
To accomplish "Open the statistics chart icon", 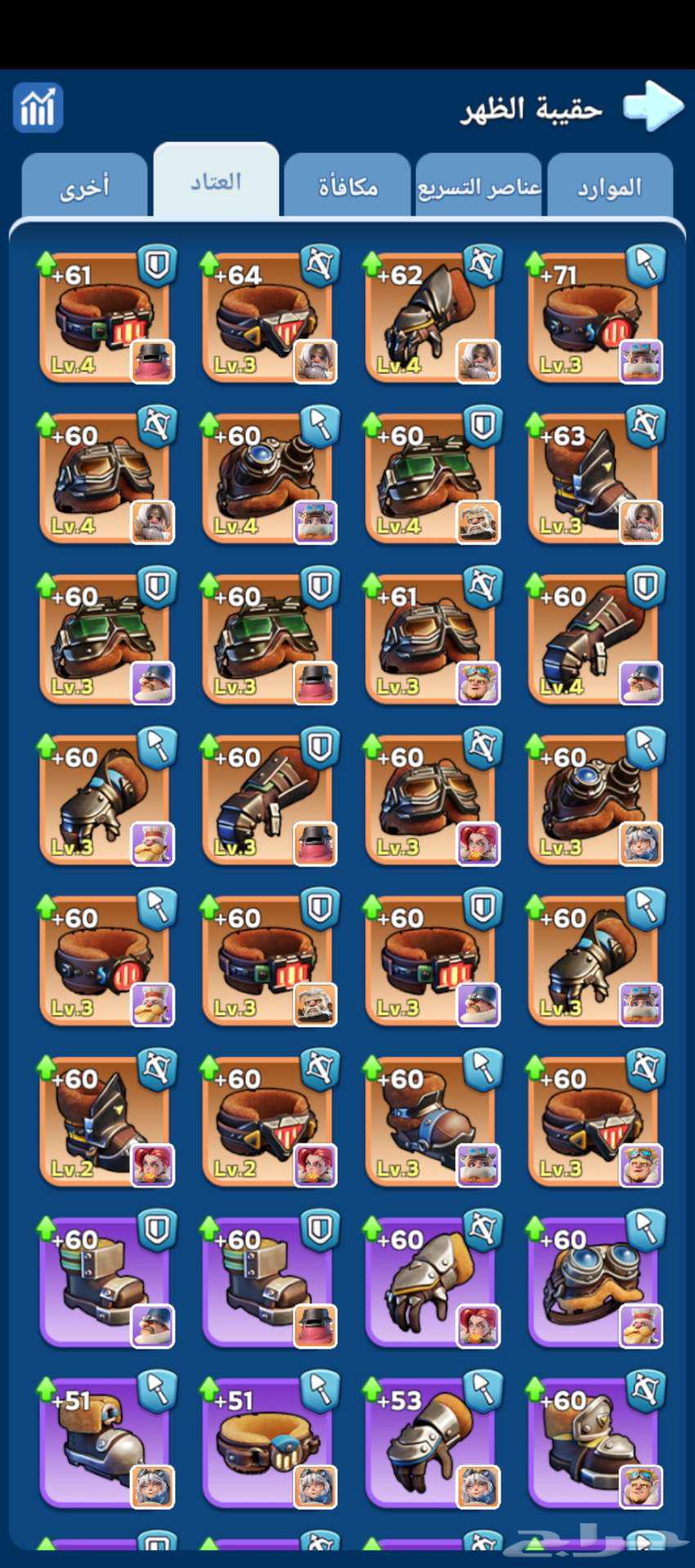I will coord(38,108).
